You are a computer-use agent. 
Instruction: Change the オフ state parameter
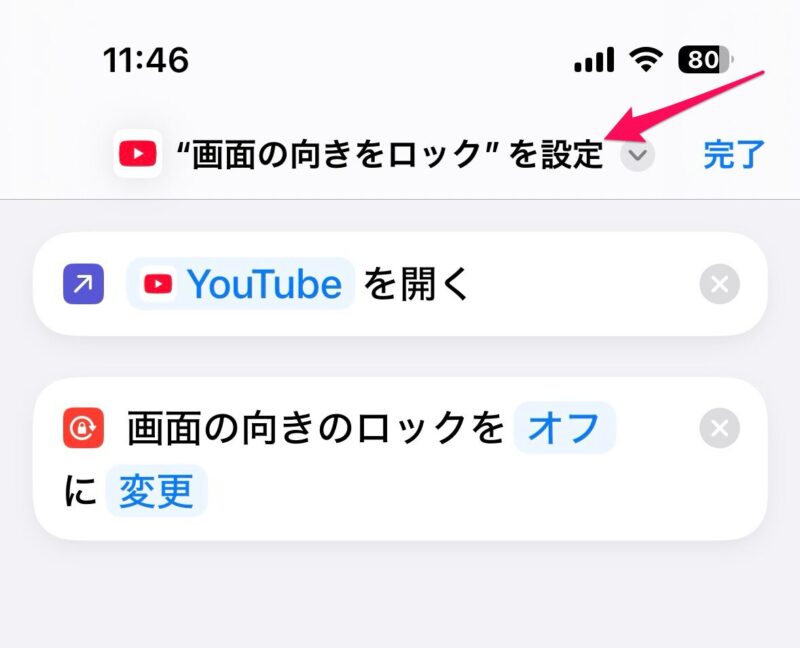564,429
